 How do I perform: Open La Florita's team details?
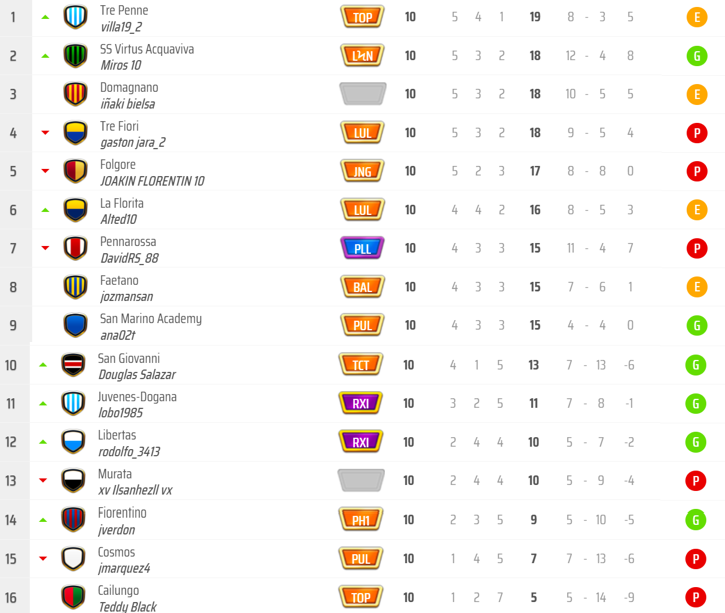[x=122, y=203]
